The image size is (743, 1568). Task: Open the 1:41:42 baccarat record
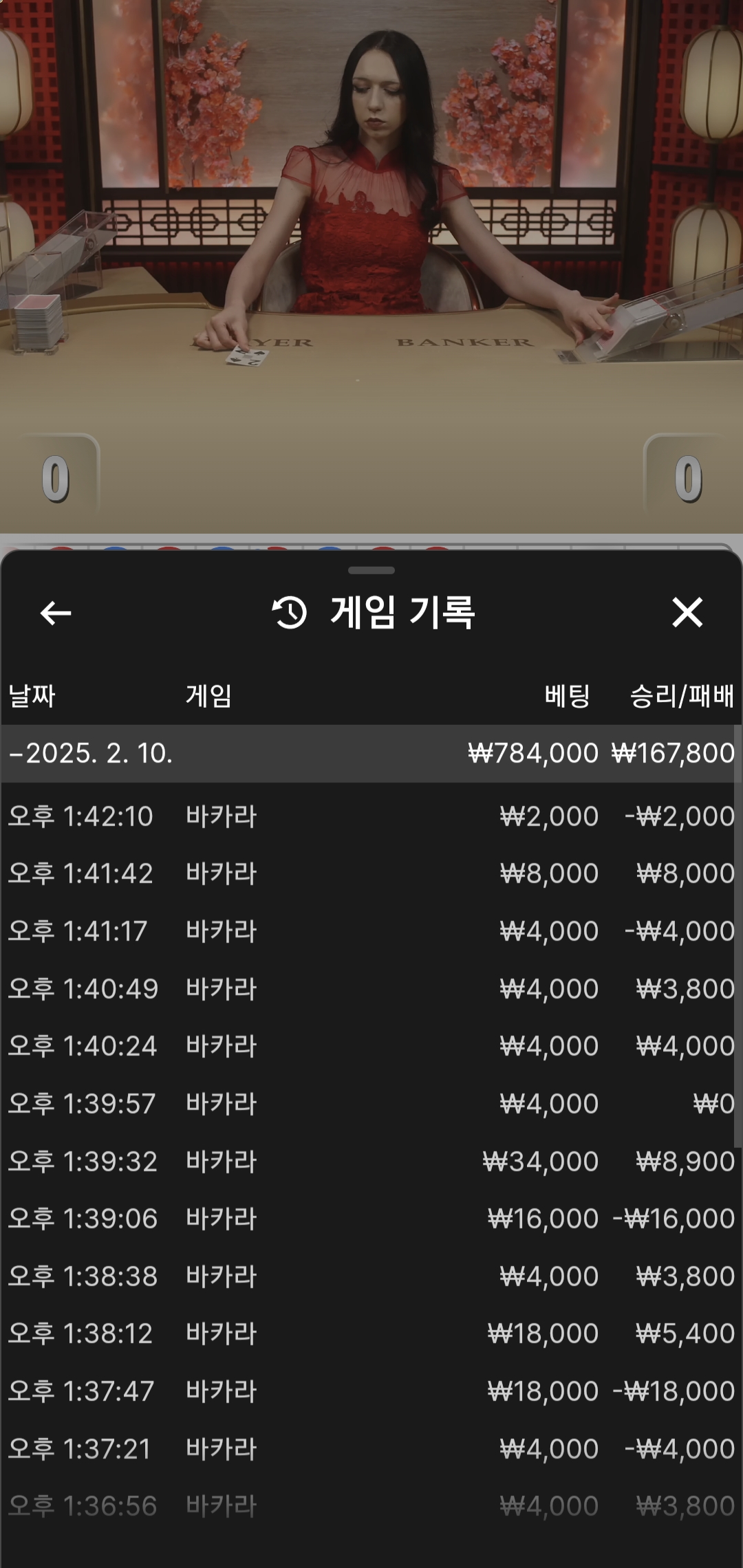371,873
